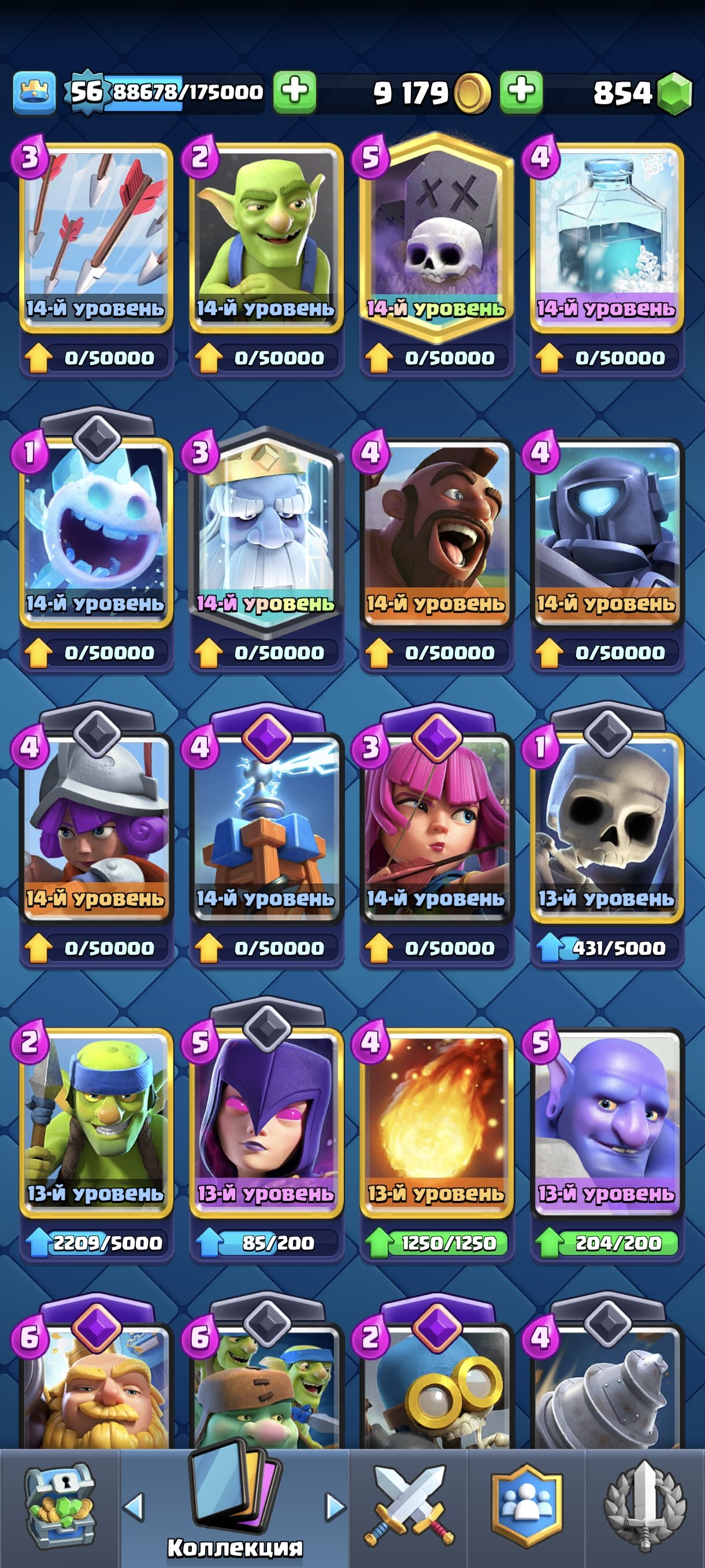Select the Bowler card with 204/200
Viewport: 705px width, 1568px height.
pyautogui.click(x=607, y=1123)
